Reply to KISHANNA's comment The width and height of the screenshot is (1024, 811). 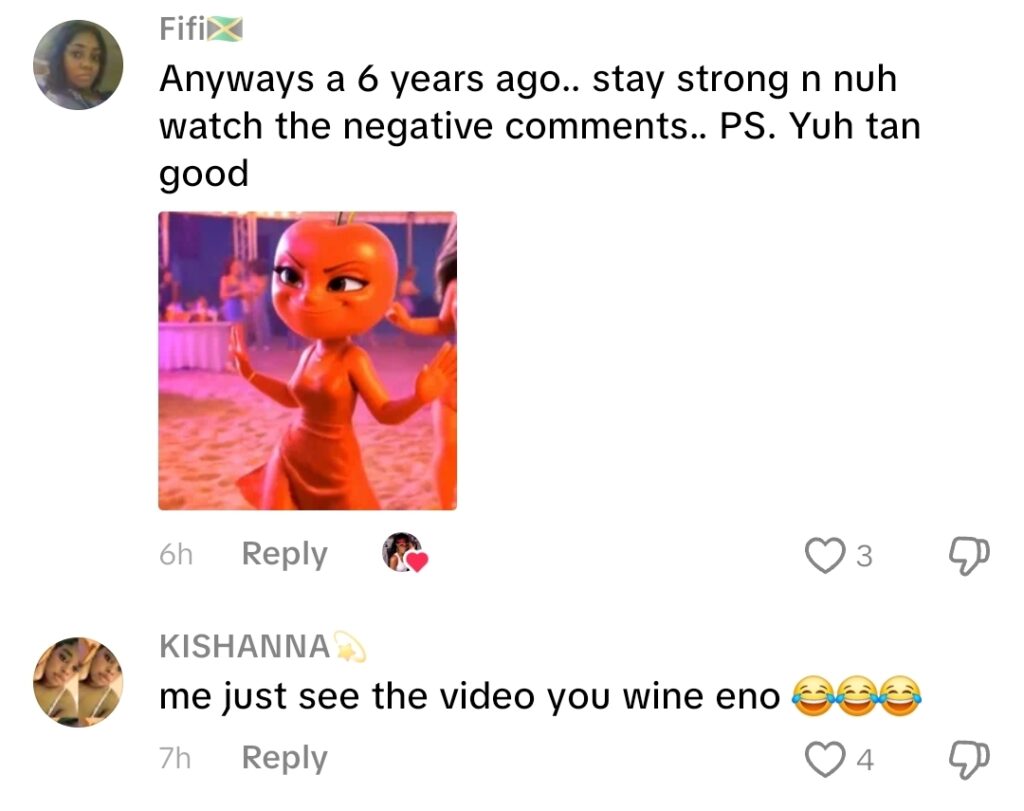coord(284,758)
